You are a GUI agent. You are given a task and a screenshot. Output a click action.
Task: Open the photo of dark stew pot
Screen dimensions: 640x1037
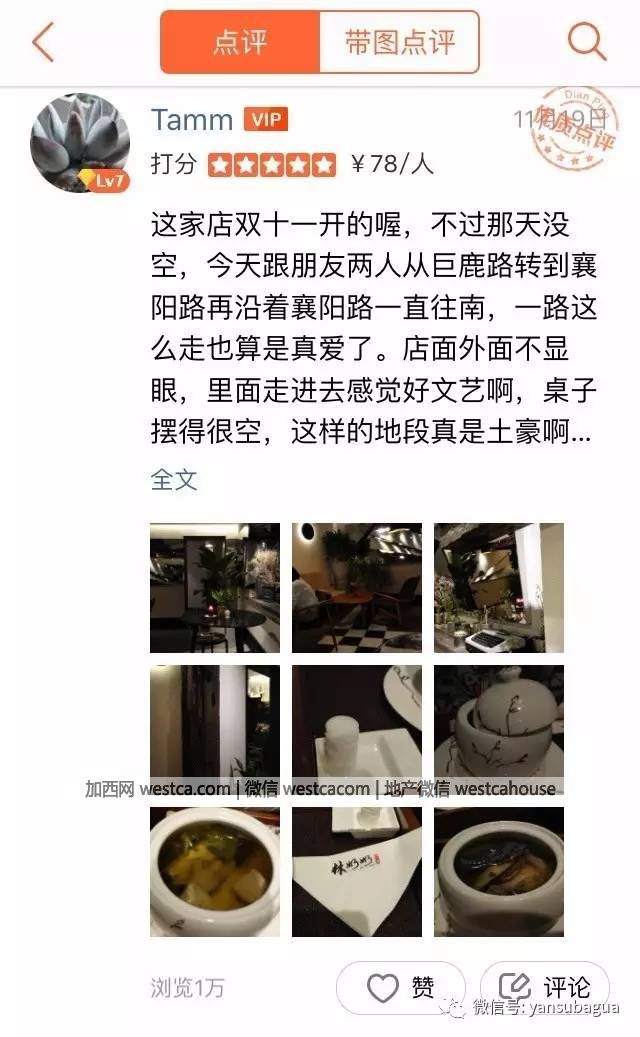click(x=498, y=872)
